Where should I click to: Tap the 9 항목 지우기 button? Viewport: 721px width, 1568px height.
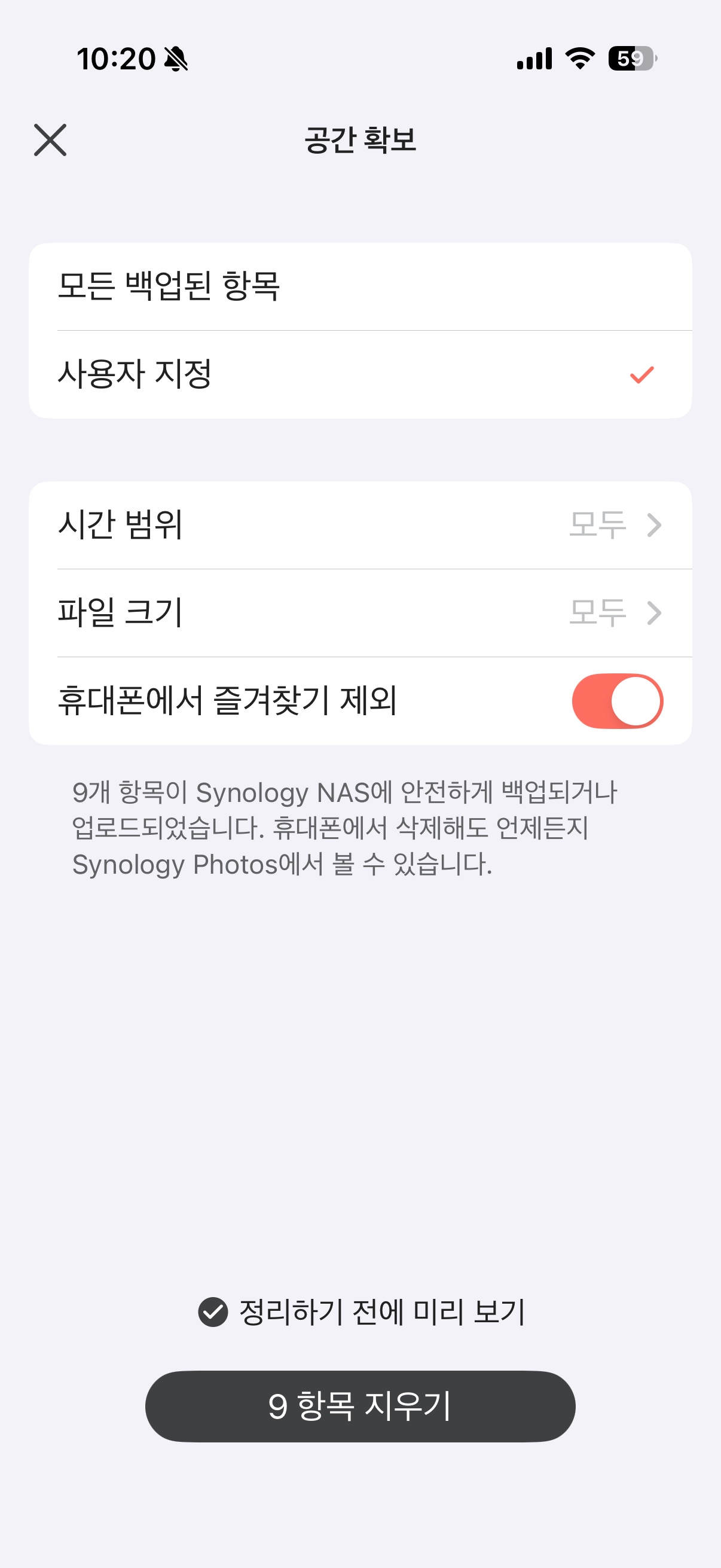(360, 1406)
